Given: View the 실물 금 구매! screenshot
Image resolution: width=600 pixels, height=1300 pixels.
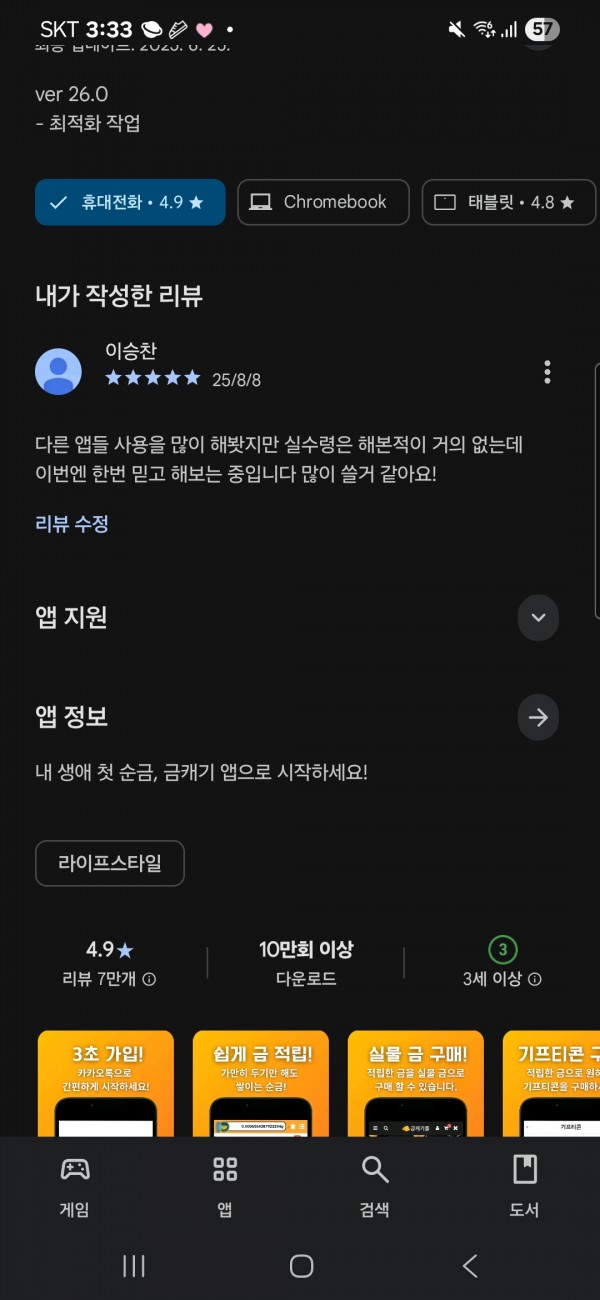Looking at the screenshot, I should [415, 1084].
